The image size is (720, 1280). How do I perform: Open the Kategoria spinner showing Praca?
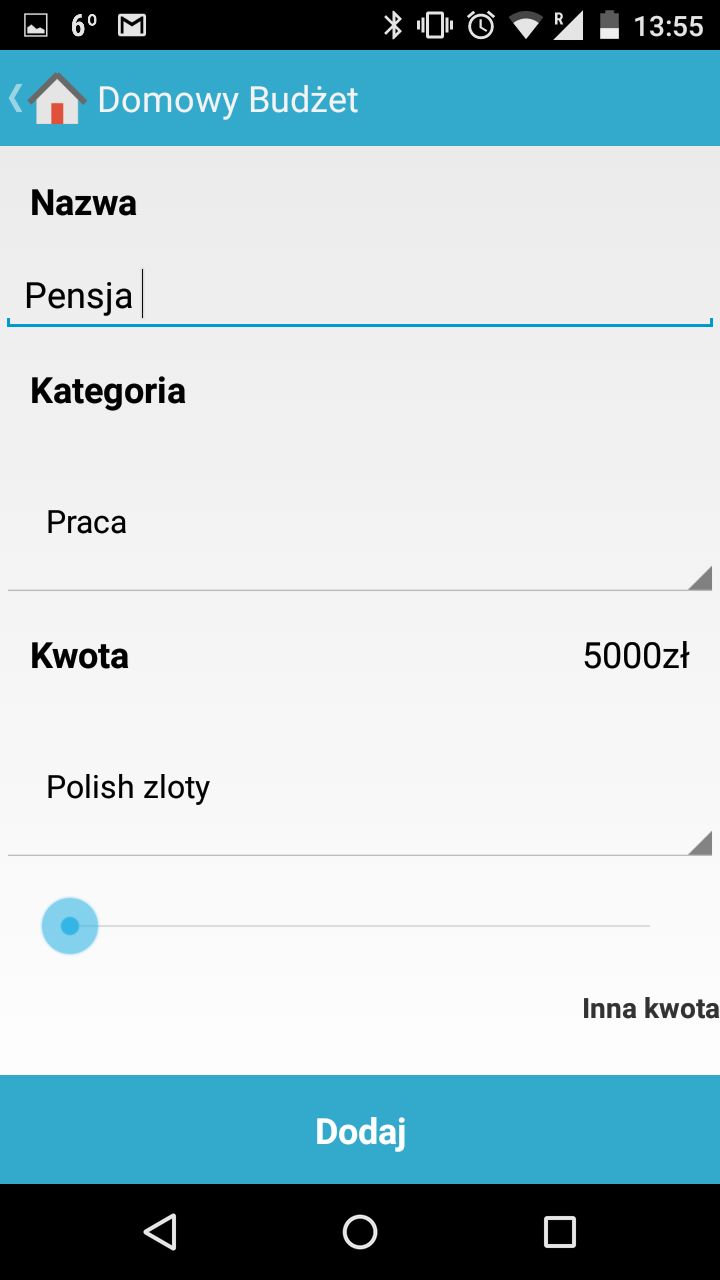pos(360,521)
